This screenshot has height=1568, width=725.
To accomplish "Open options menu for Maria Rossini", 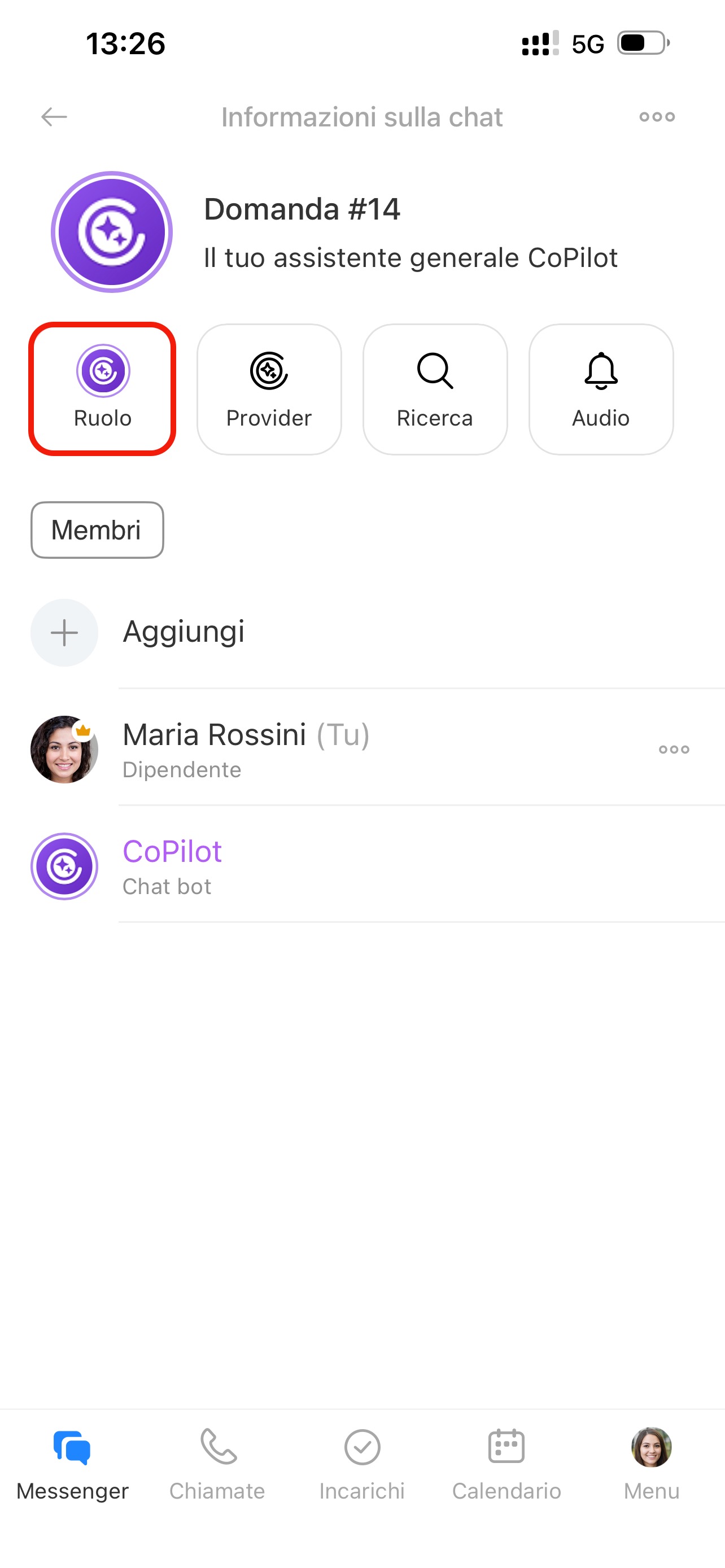I will (x=673, y=750).
